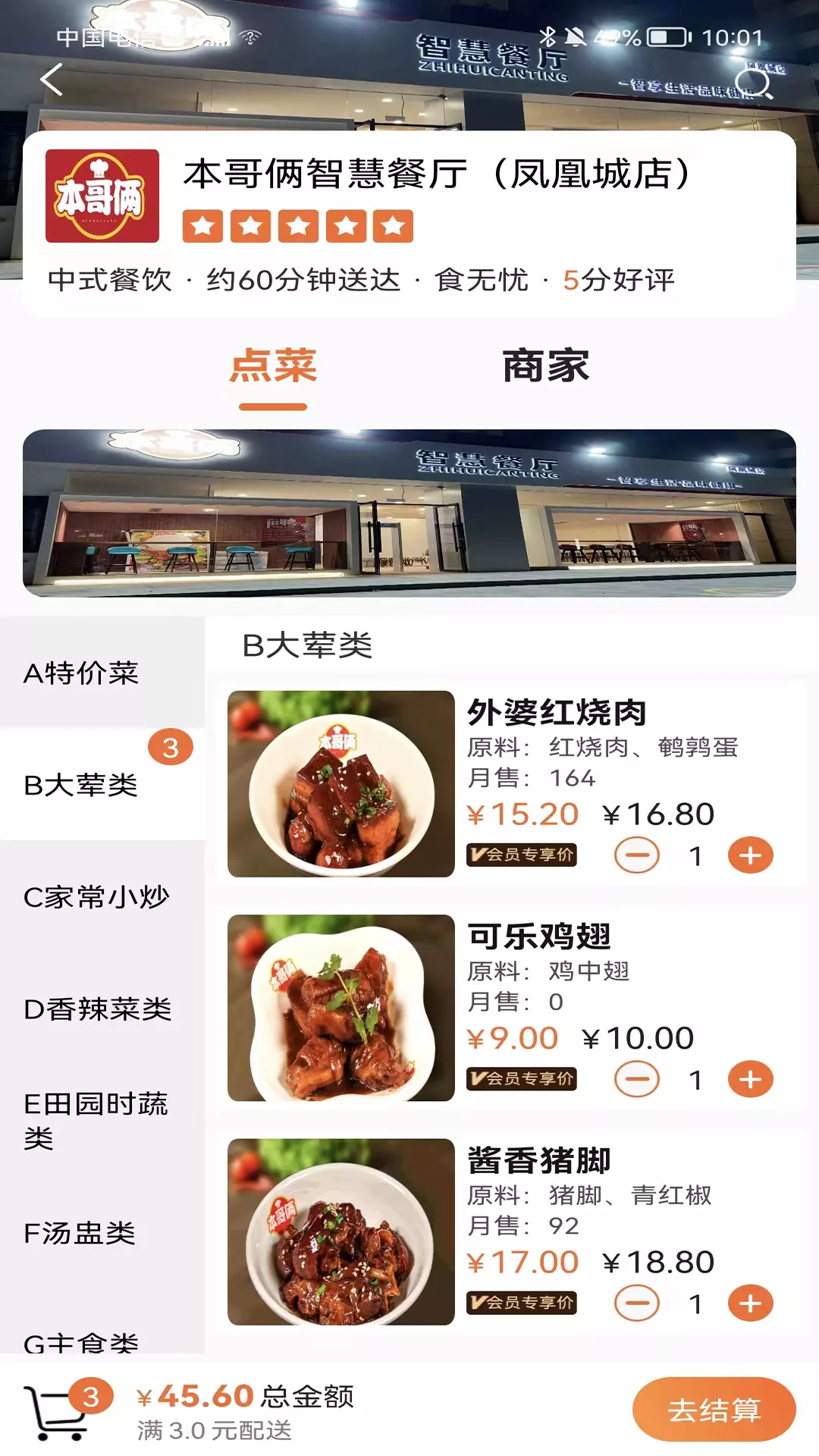This screenshot has width=819, height=1456.
Task: Open the 外婆红烧肉 dish photo
Action: click(x=341, y=784)
